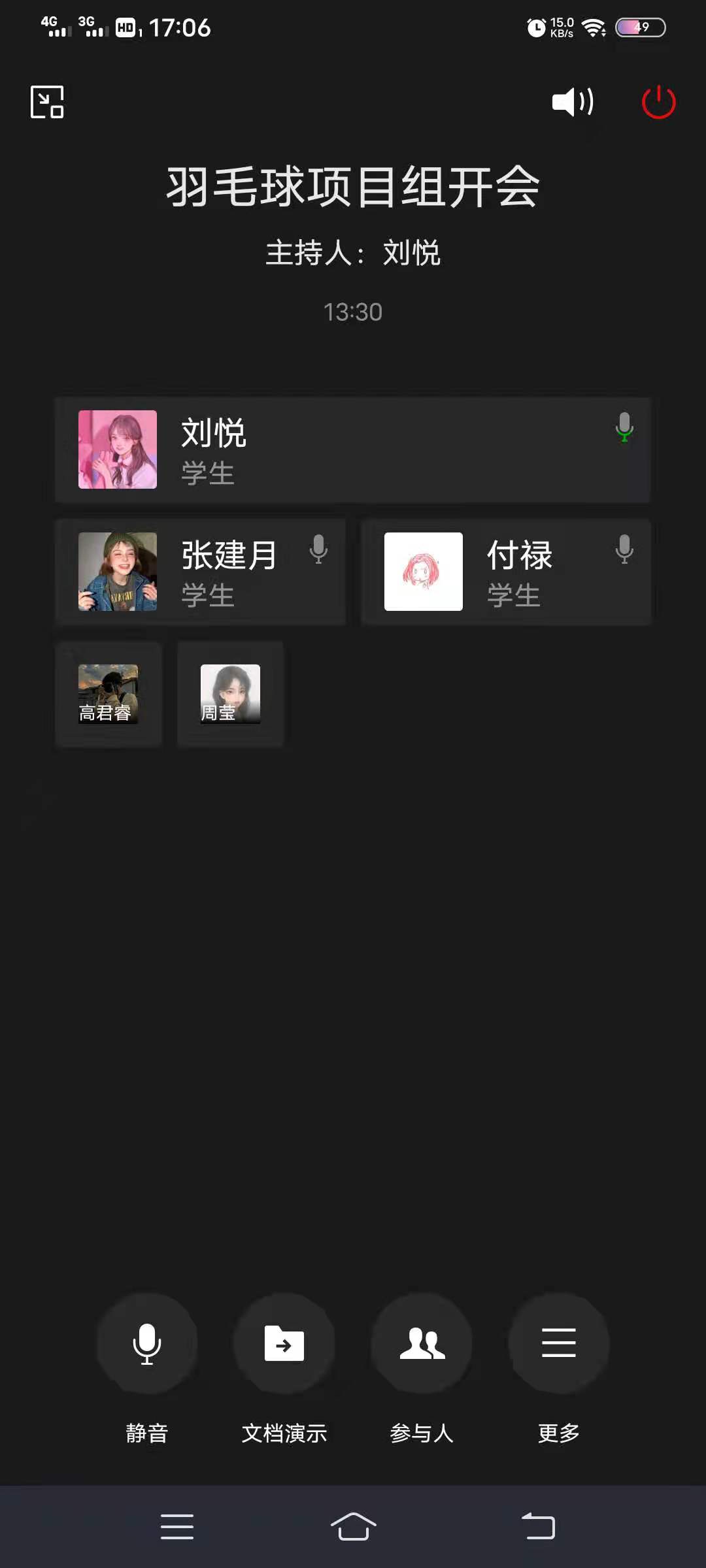
Task: Select participant 周莹's tile
Action: pos(230,694)
